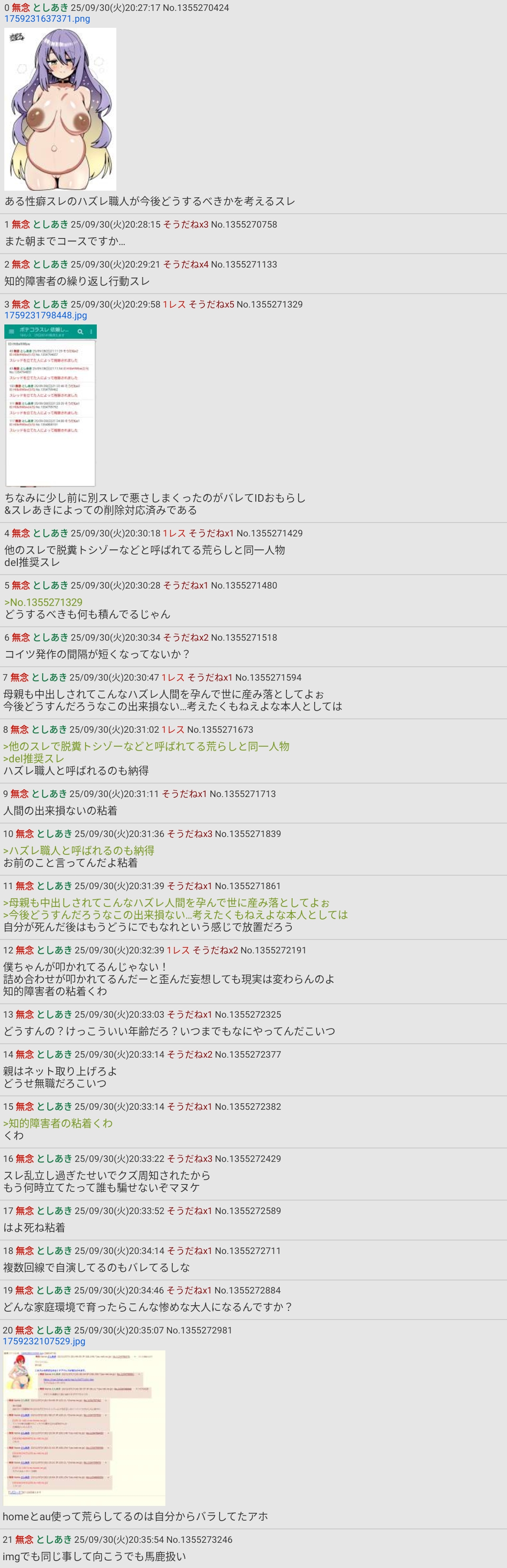507x1568 pixels.
Task: Show the 1レス reply on post 7
Action: 173,678
